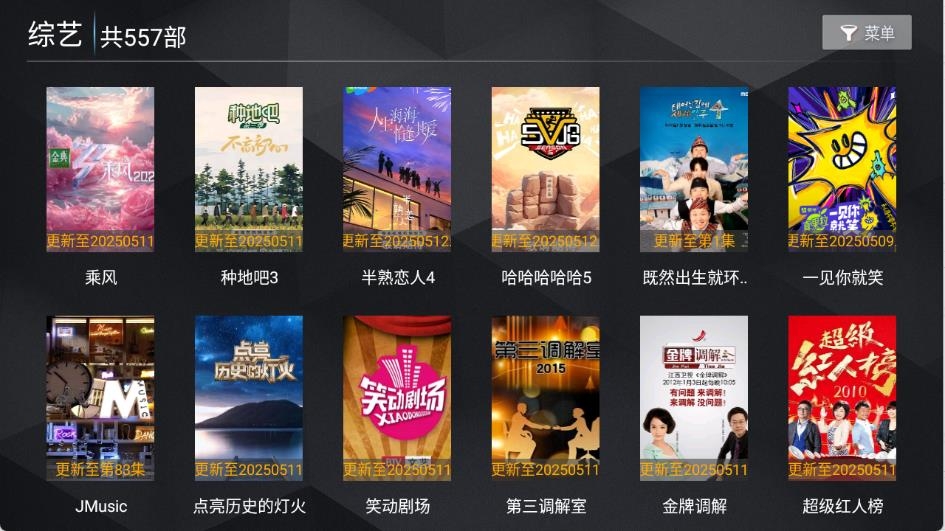The image size is (945, 531).
Task: Select the 金牌调解 show tile
Action: [x=694, y=398]
